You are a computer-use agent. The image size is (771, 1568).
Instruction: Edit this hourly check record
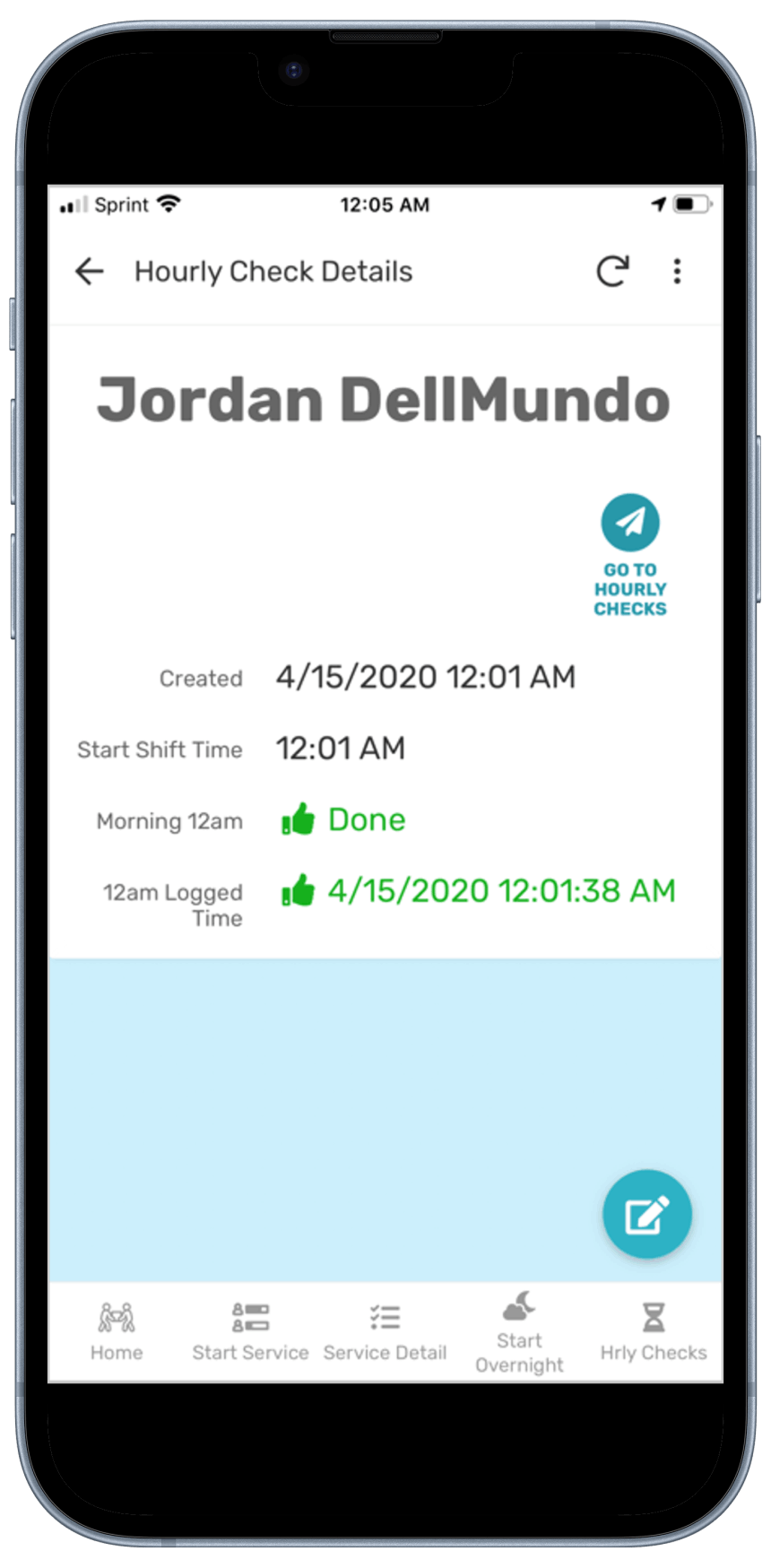click(x=647, y=1214)
